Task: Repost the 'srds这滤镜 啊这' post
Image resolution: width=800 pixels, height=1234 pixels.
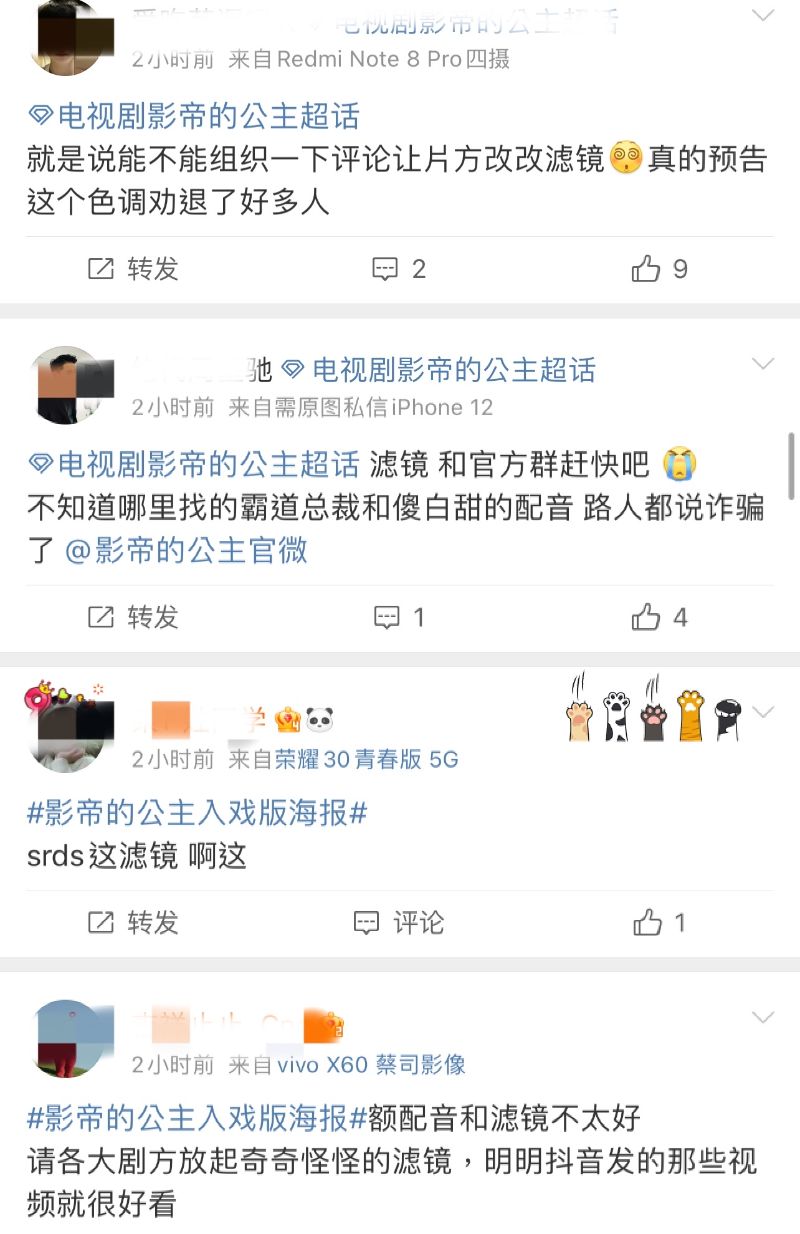Action: pos(133,922)
